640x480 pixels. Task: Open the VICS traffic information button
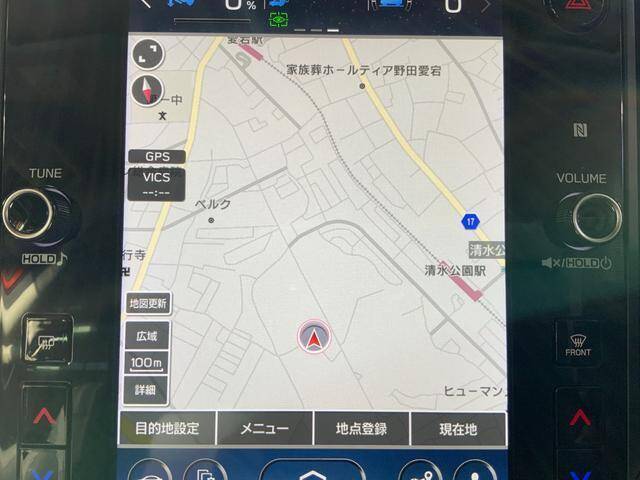(156, 182)
